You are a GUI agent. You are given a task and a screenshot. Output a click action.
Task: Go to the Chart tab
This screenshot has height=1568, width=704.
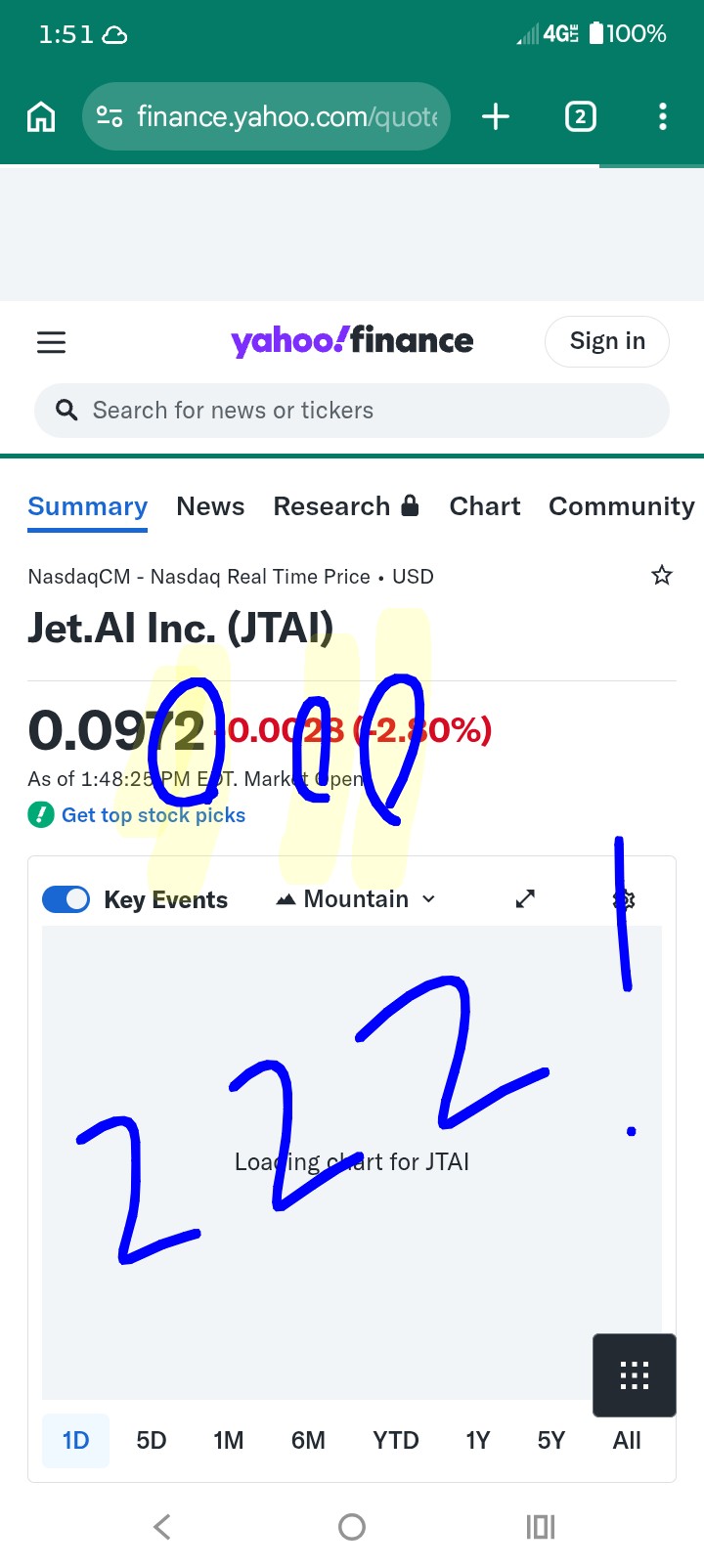(x=484, y=506)
